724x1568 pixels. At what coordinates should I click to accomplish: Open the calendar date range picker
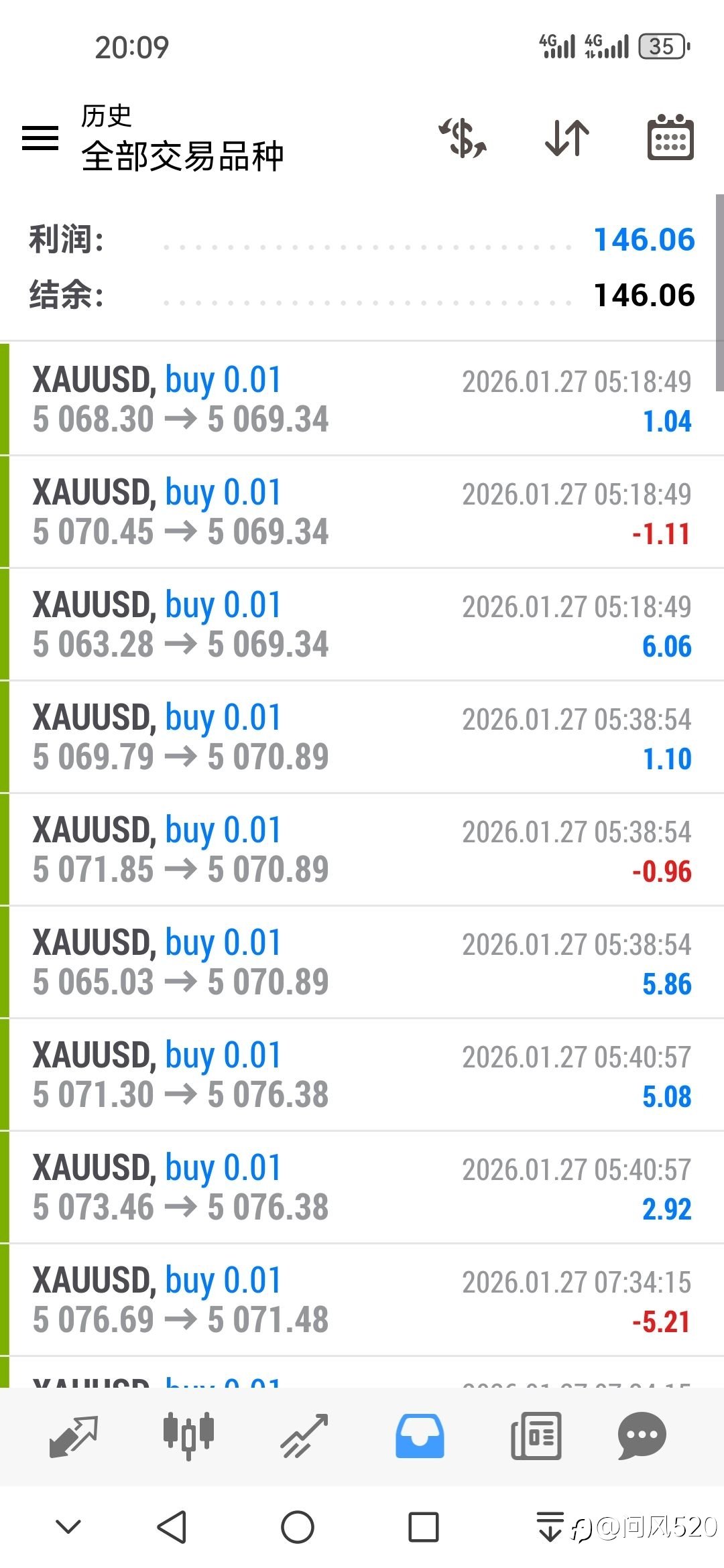[670, 138]
